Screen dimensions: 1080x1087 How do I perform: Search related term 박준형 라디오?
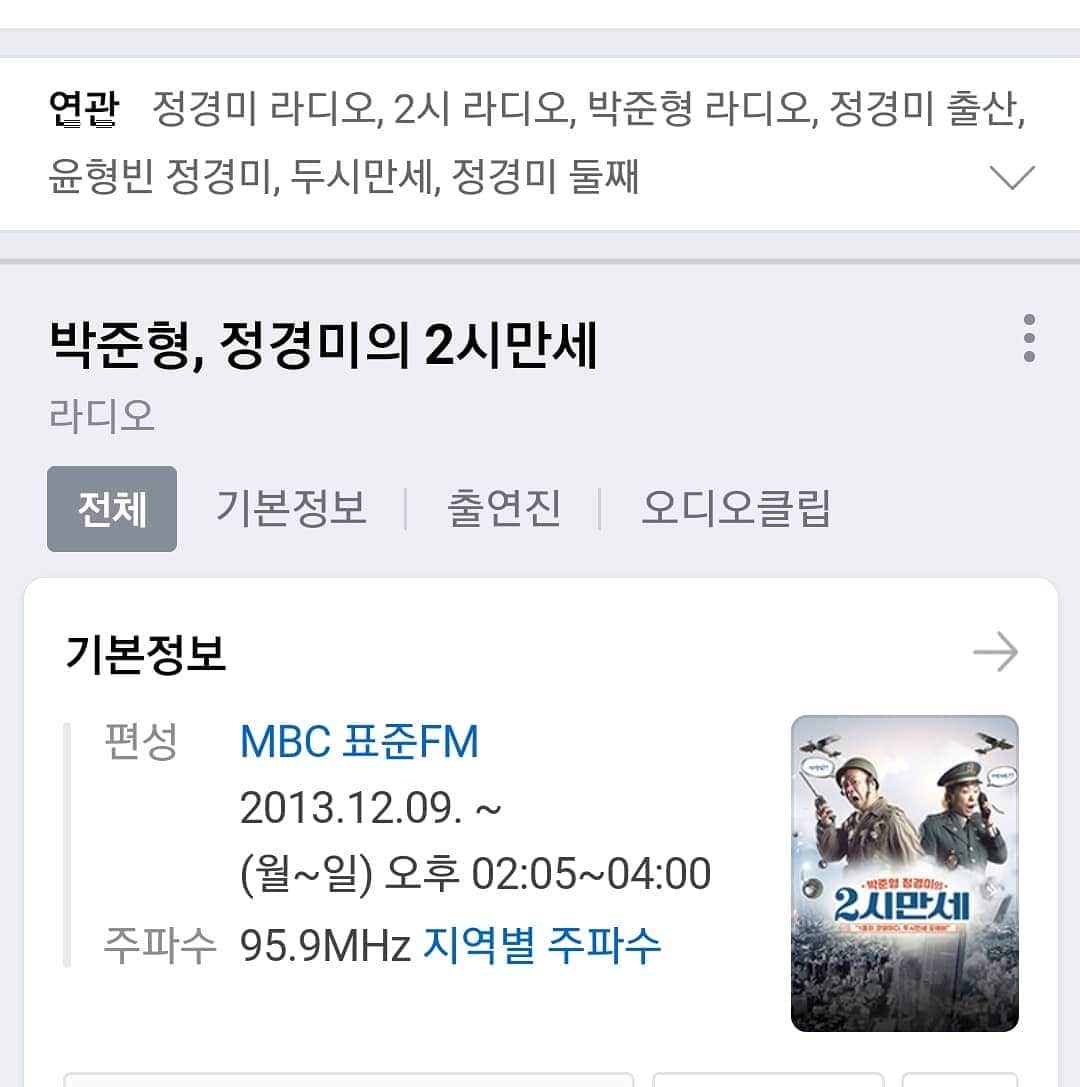coord(696,109)
